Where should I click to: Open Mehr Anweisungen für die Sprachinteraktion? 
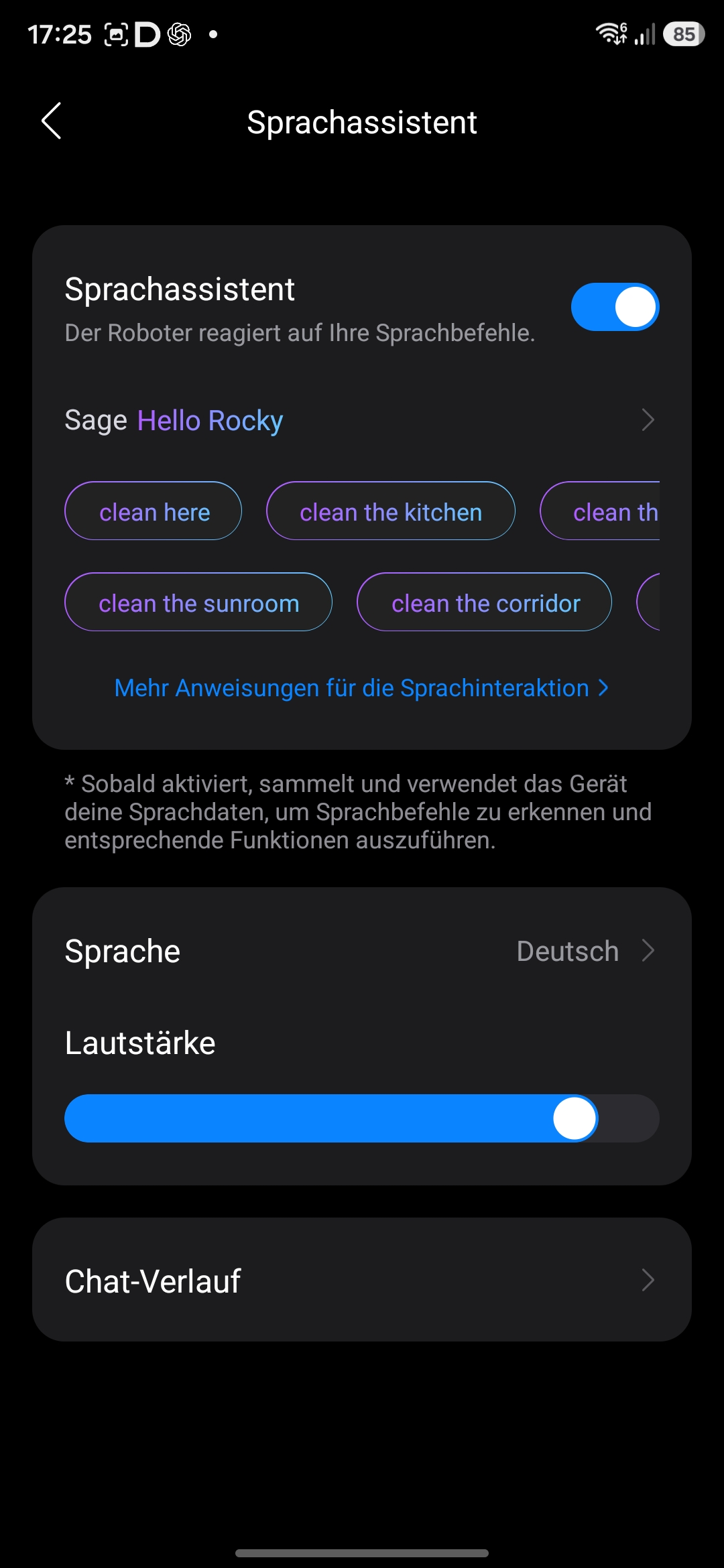point(362,688)
